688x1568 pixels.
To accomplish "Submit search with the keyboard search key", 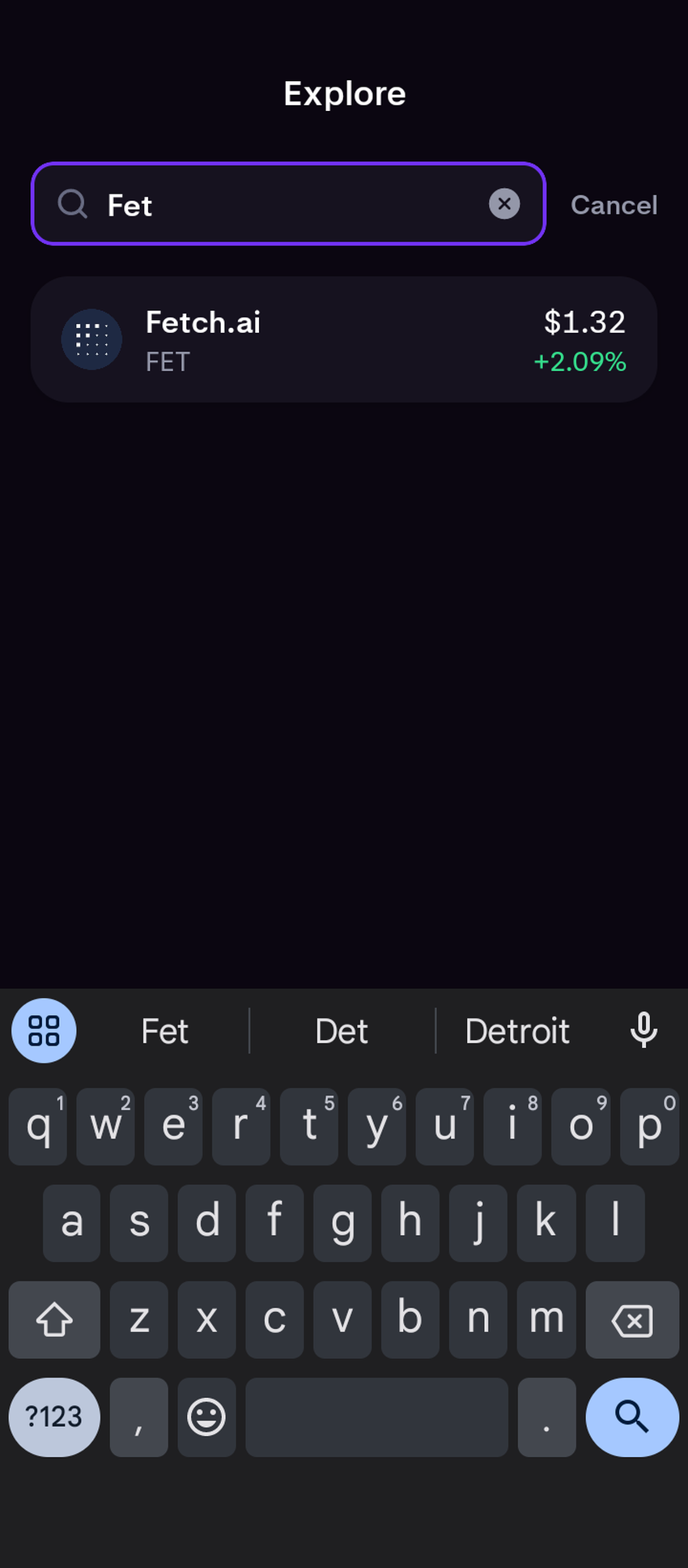I will coord(632,1417).
